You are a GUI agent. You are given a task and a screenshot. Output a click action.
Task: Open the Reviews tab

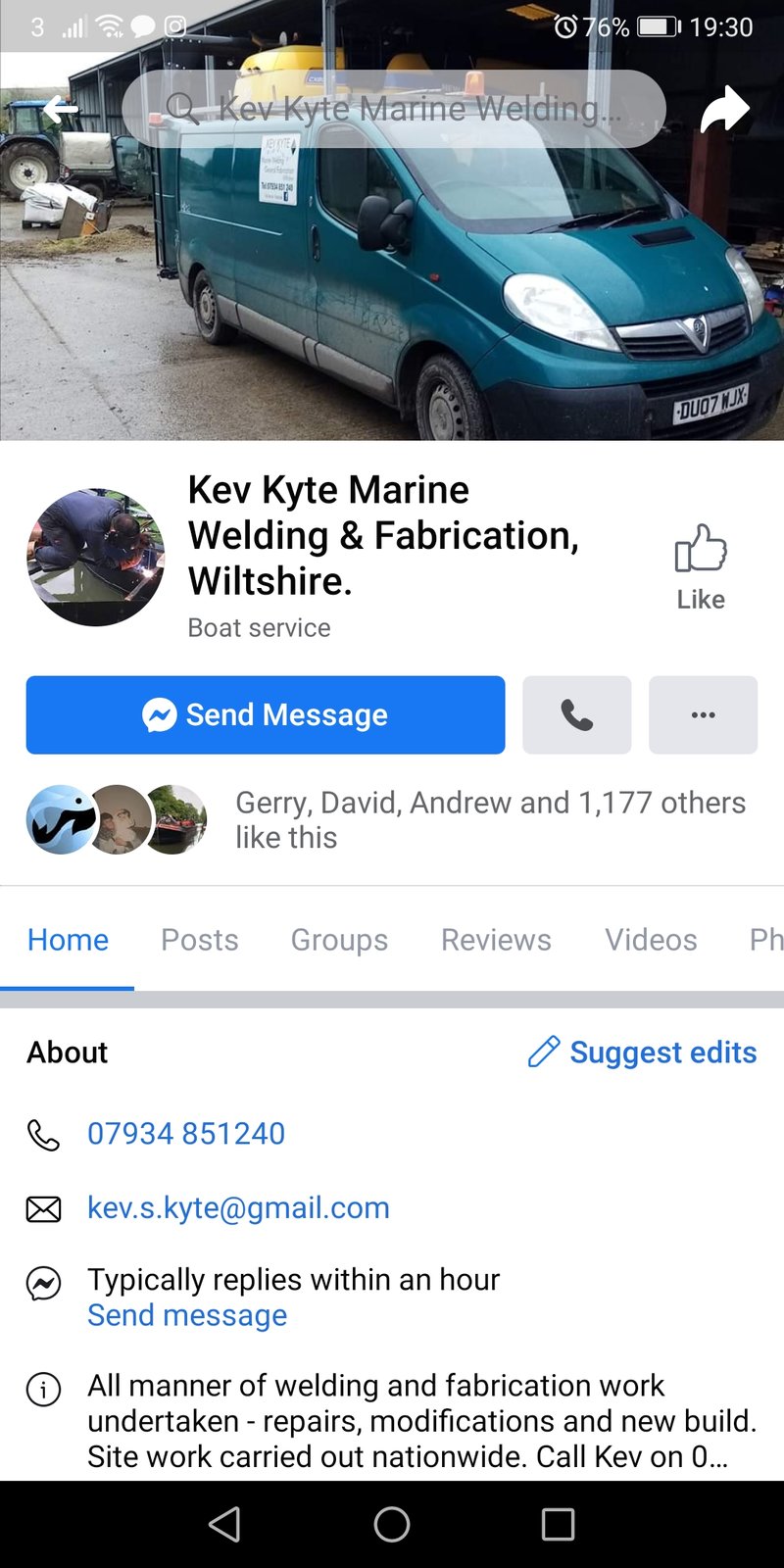pos(496,940)
